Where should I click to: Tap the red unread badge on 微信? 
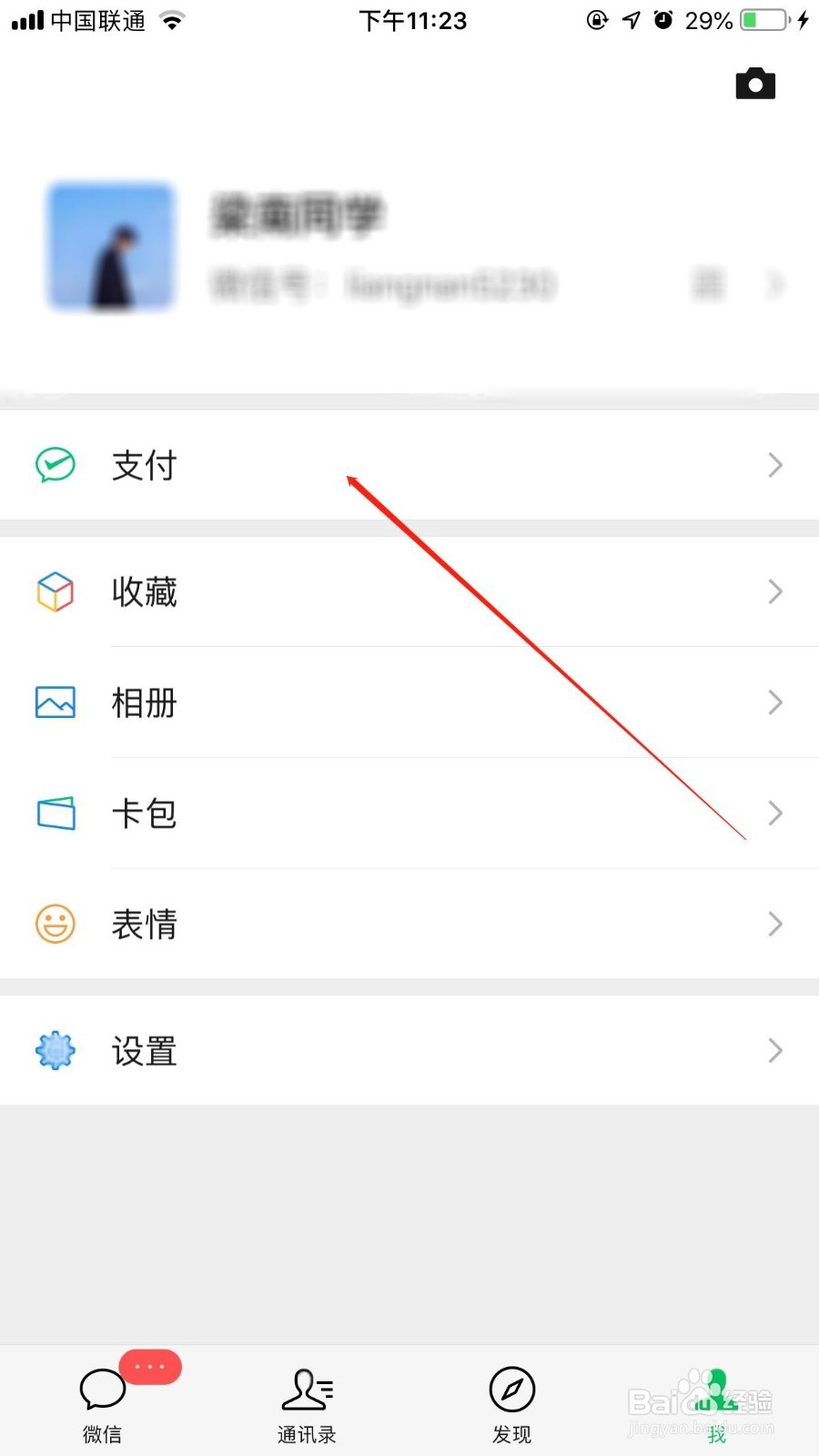point(151,1367)
